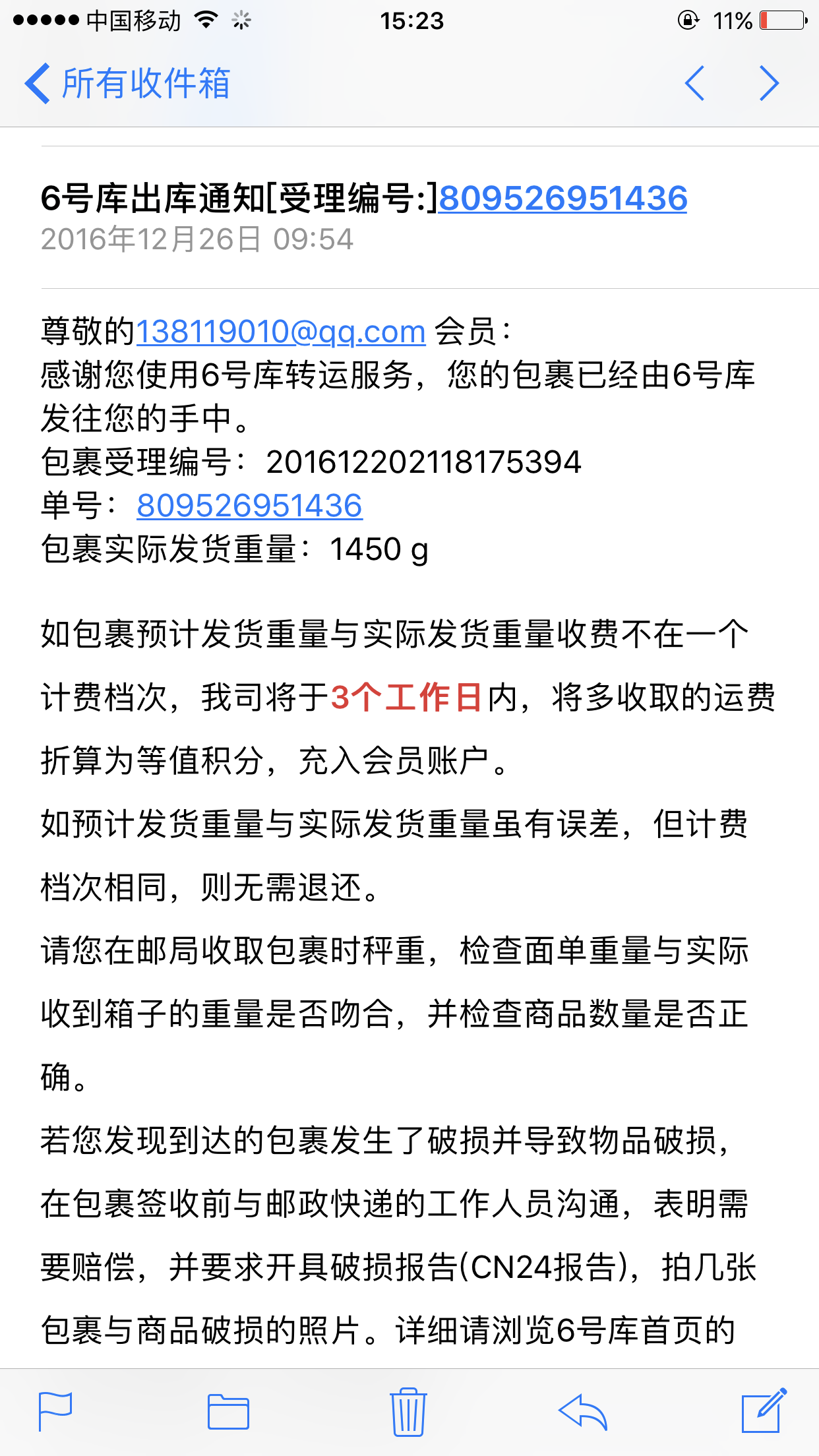Compose a new email
Image resolution: width=819 pixels, height=1456 pixels.
coord(764,1410)
